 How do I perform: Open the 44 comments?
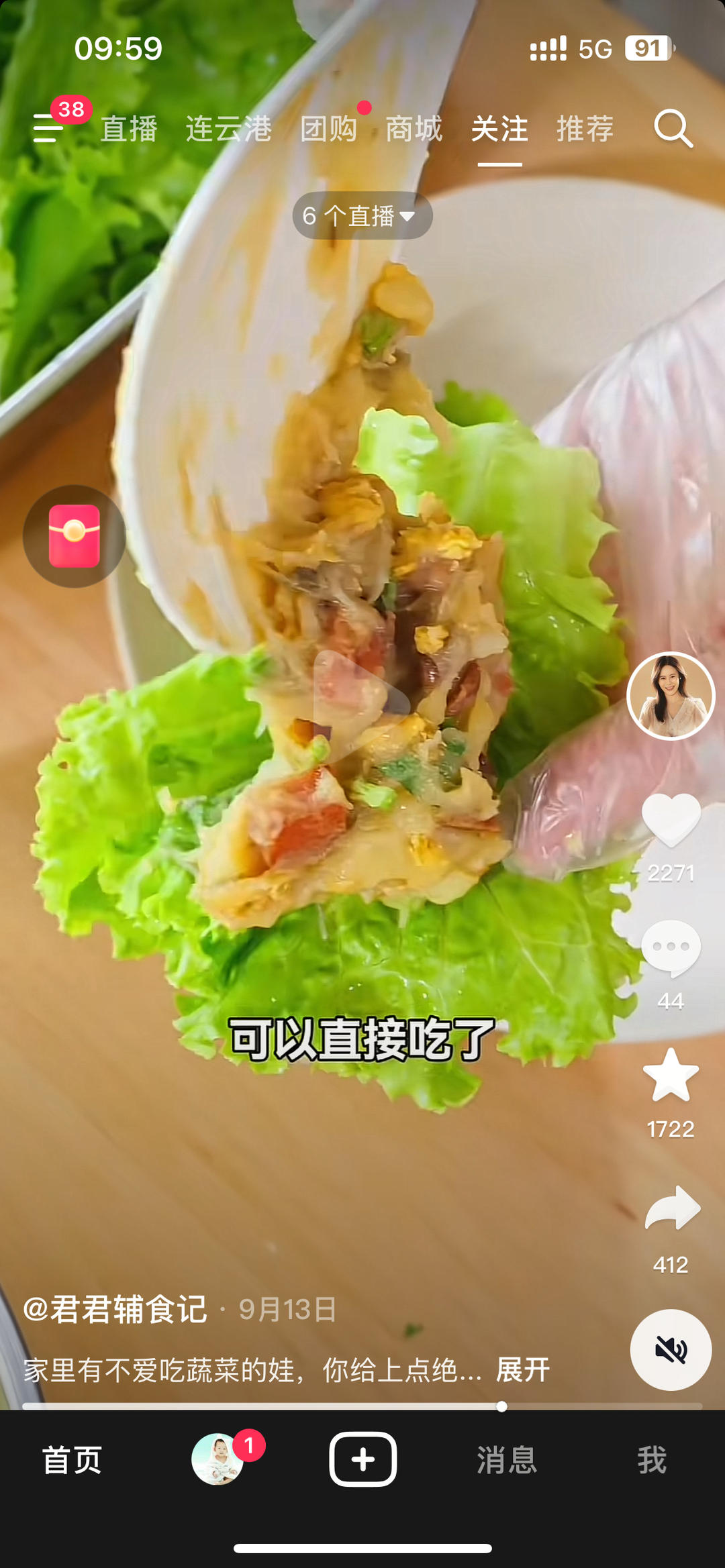click(671, 947)
